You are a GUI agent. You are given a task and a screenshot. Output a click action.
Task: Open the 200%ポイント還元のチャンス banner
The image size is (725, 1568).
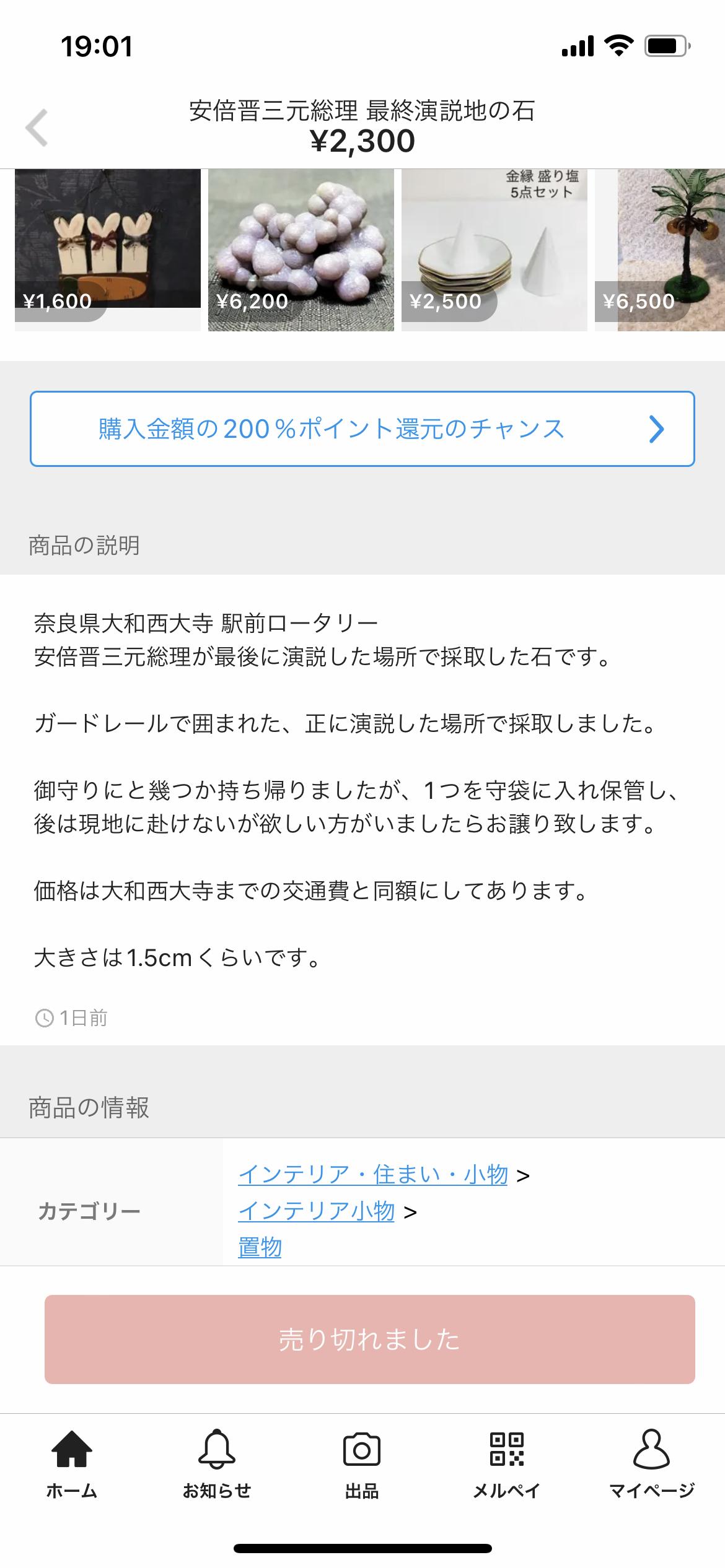(x=362, y=429)
